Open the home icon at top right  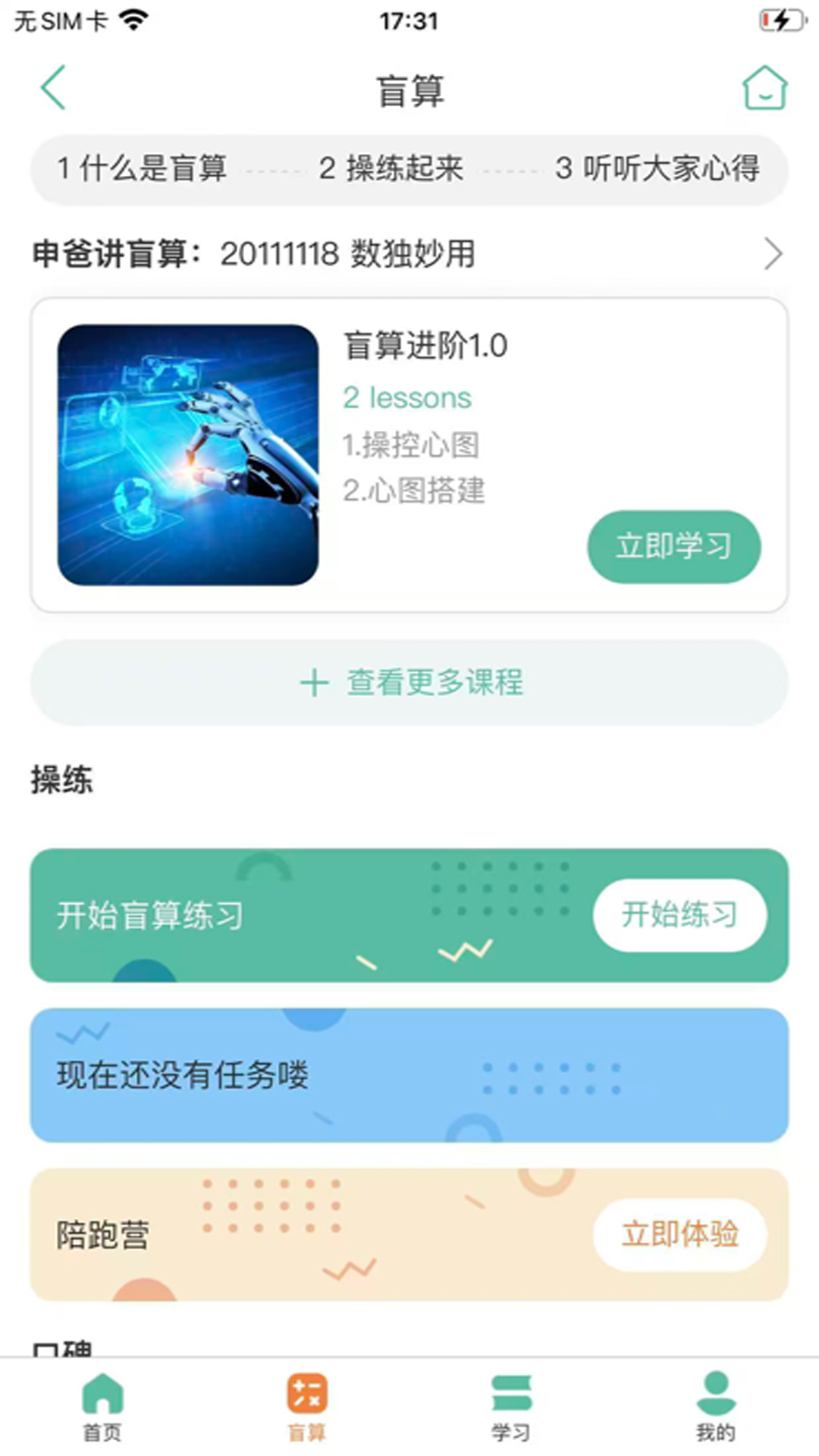click(x=766, y=88)
